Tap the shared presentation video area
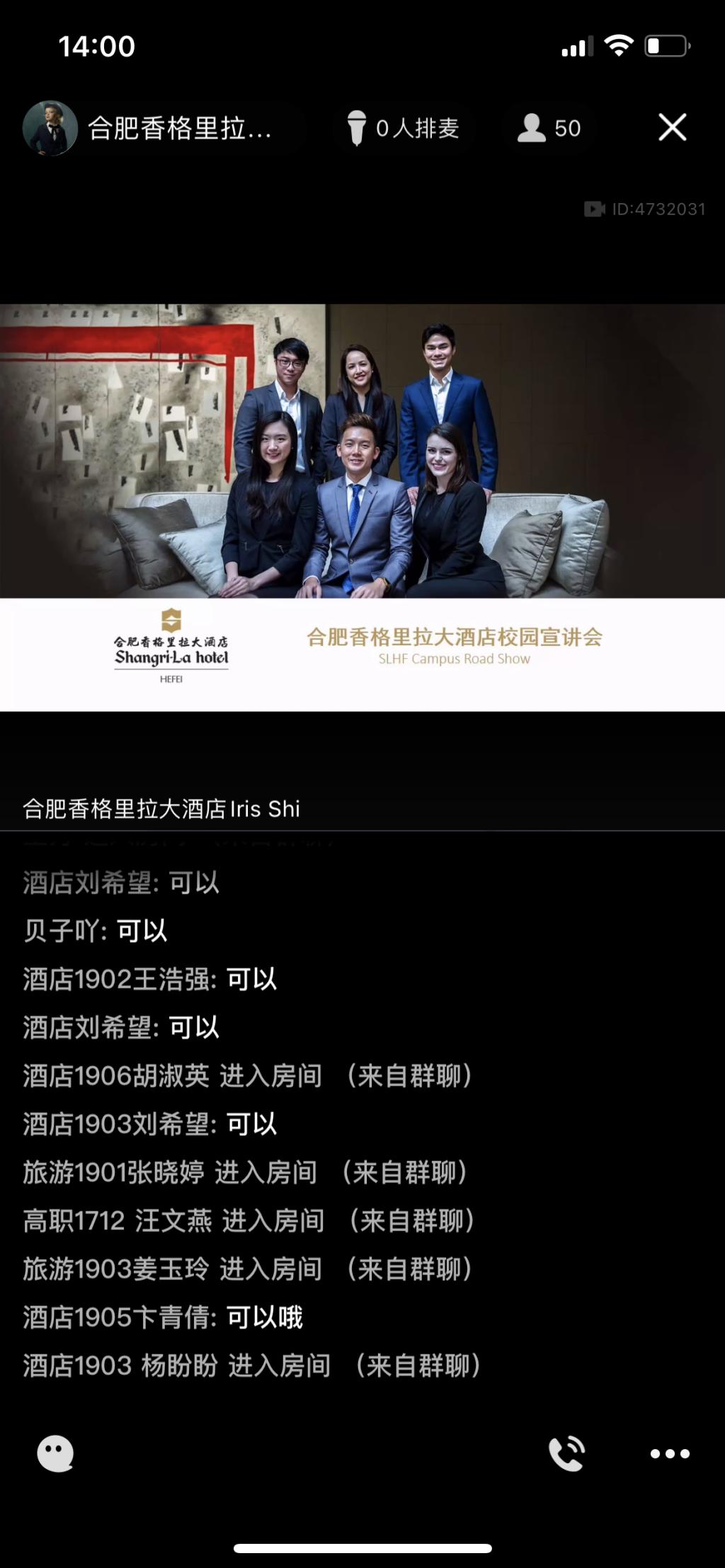This screenshot has width=725, height=1568. pyautogui.click(x=362, y=507)
